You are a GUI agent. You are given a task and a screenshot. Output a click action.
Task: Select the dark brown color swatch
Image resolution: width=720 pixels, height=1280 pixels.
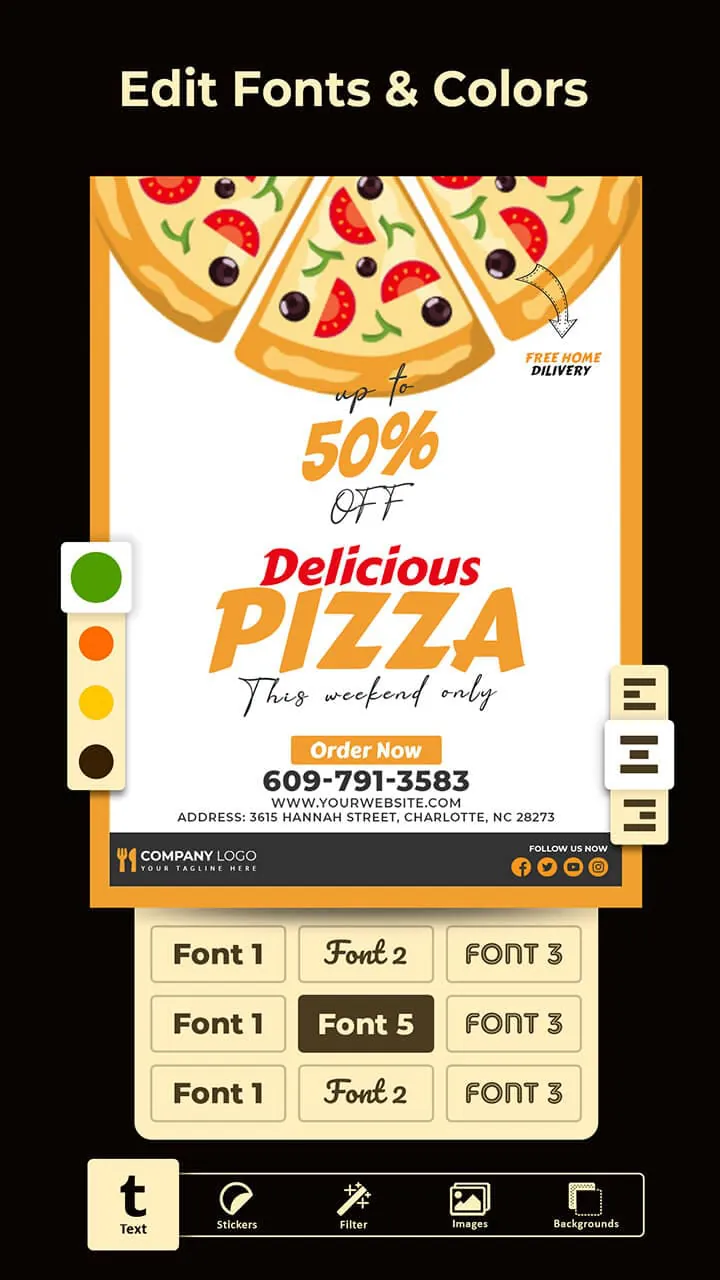(96, 760)
